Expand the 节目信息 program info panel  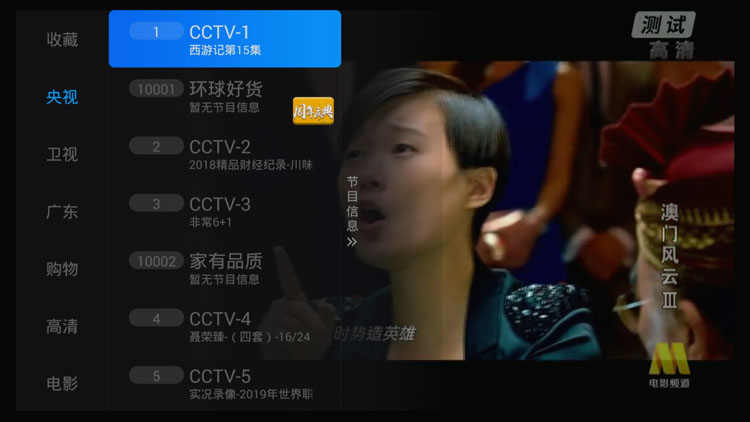pyautogui.click(x=352, y=211)
